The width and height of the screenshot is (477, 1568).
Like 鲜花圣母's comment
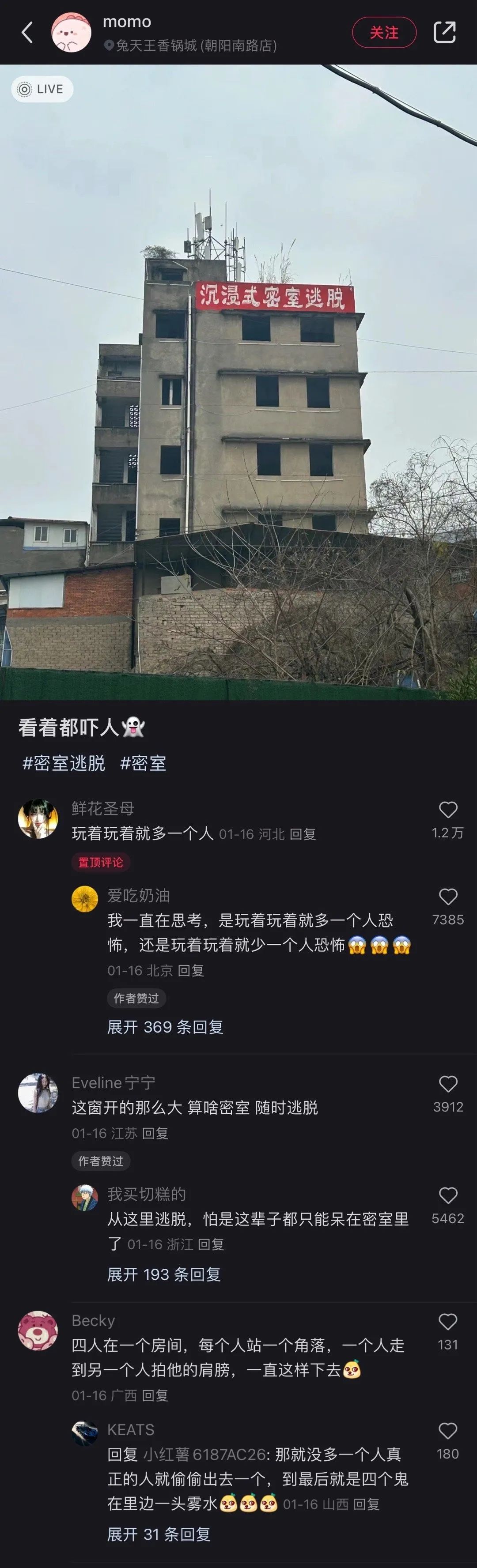pos(448,810)
